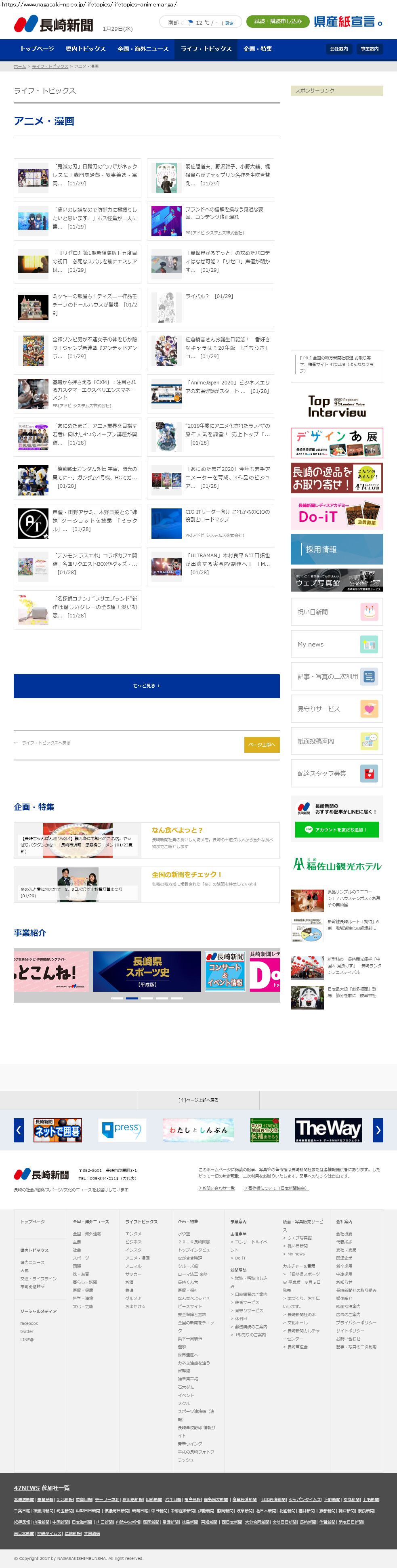This screenshot has width=397, height=1568.
Task: Open 祝い日新聞 sidebar item
Action: click(x=337, y=612)
